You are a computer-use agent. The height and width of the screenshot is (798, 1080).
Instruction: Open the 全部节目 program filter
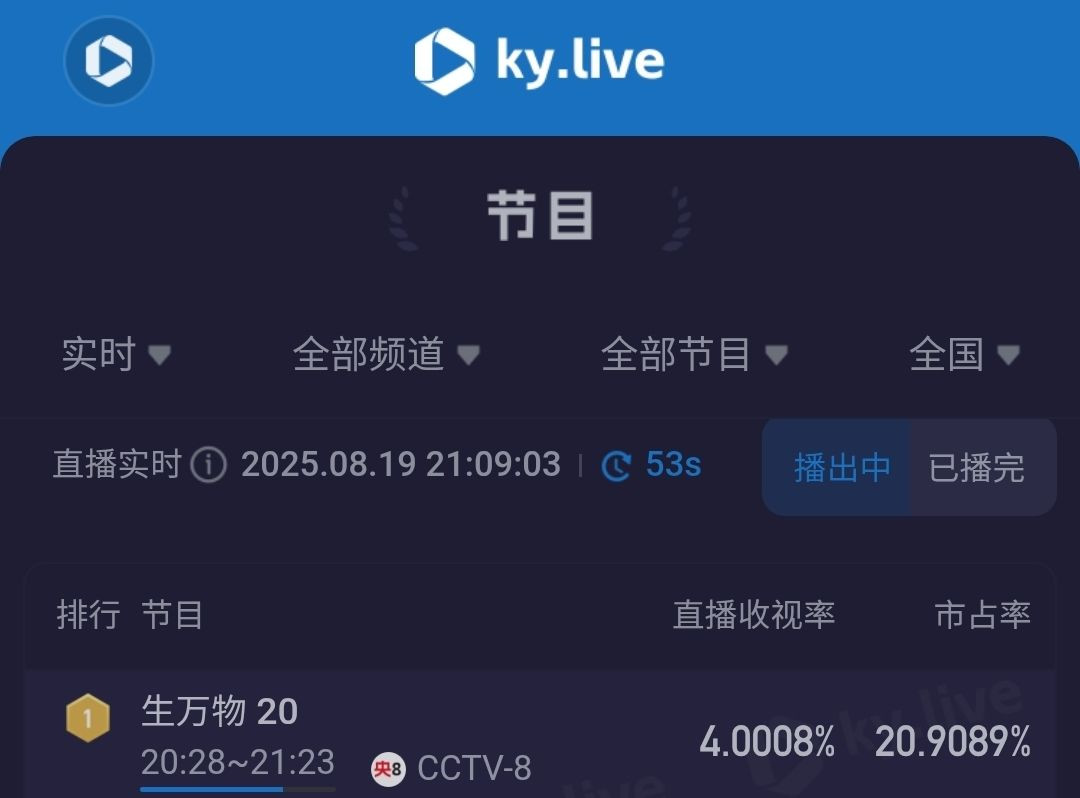tap(694, 354)
